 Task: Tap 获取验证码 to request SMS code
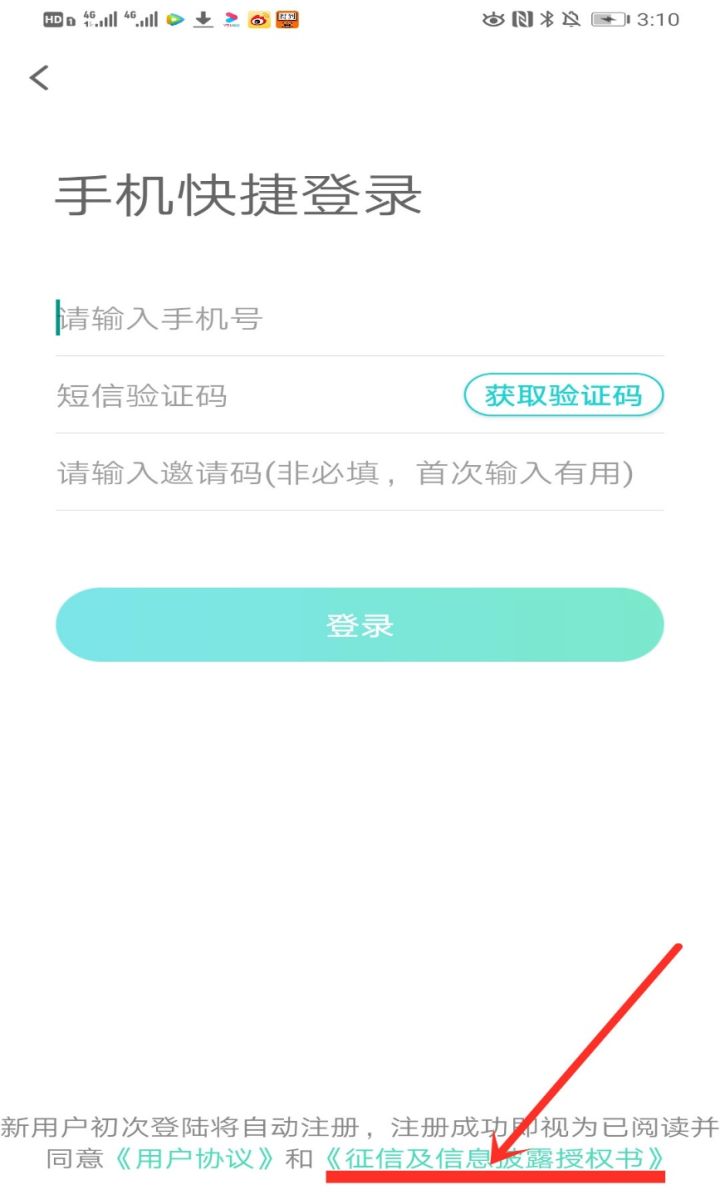point(563,395)
